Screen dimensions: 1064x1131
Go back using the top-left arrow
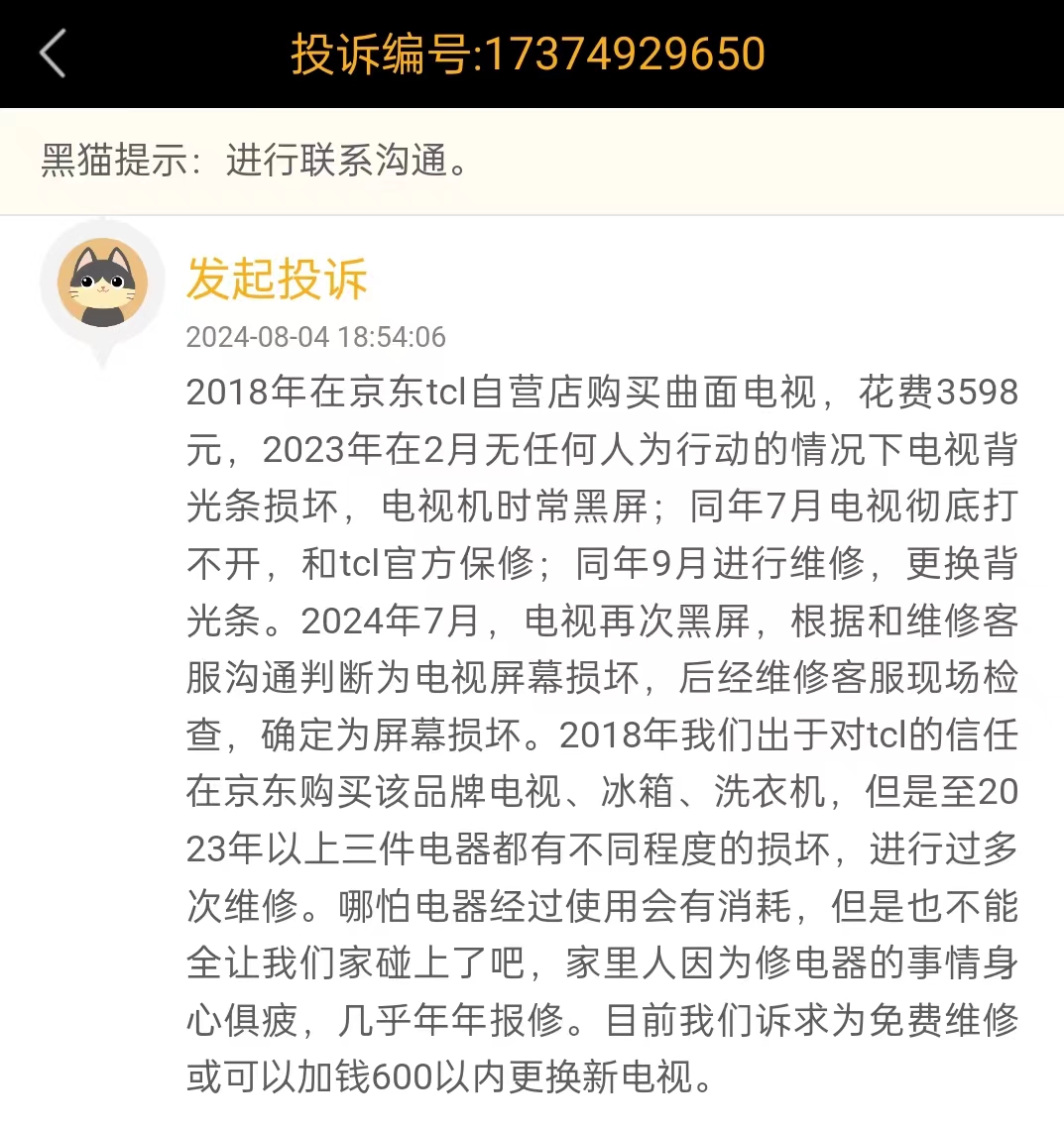(x=53, y=54)
